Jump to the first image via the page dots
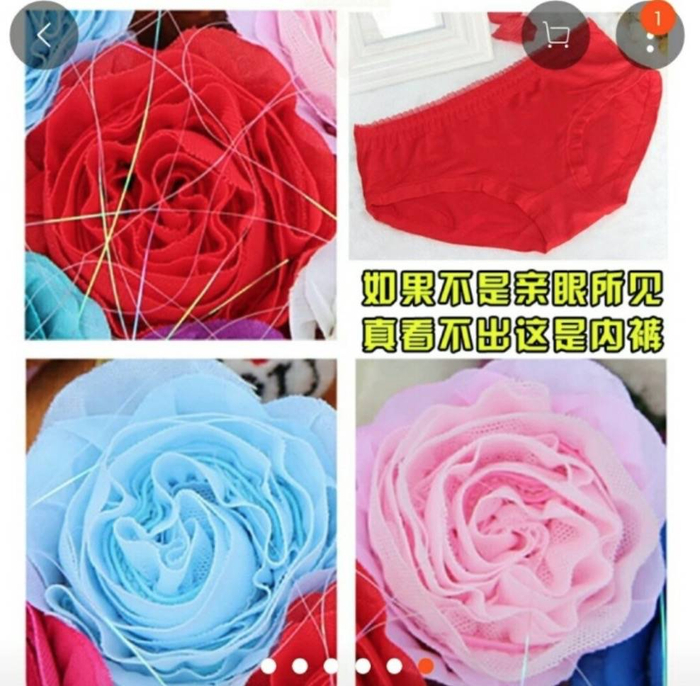The image size is (700, 686). 268,666
